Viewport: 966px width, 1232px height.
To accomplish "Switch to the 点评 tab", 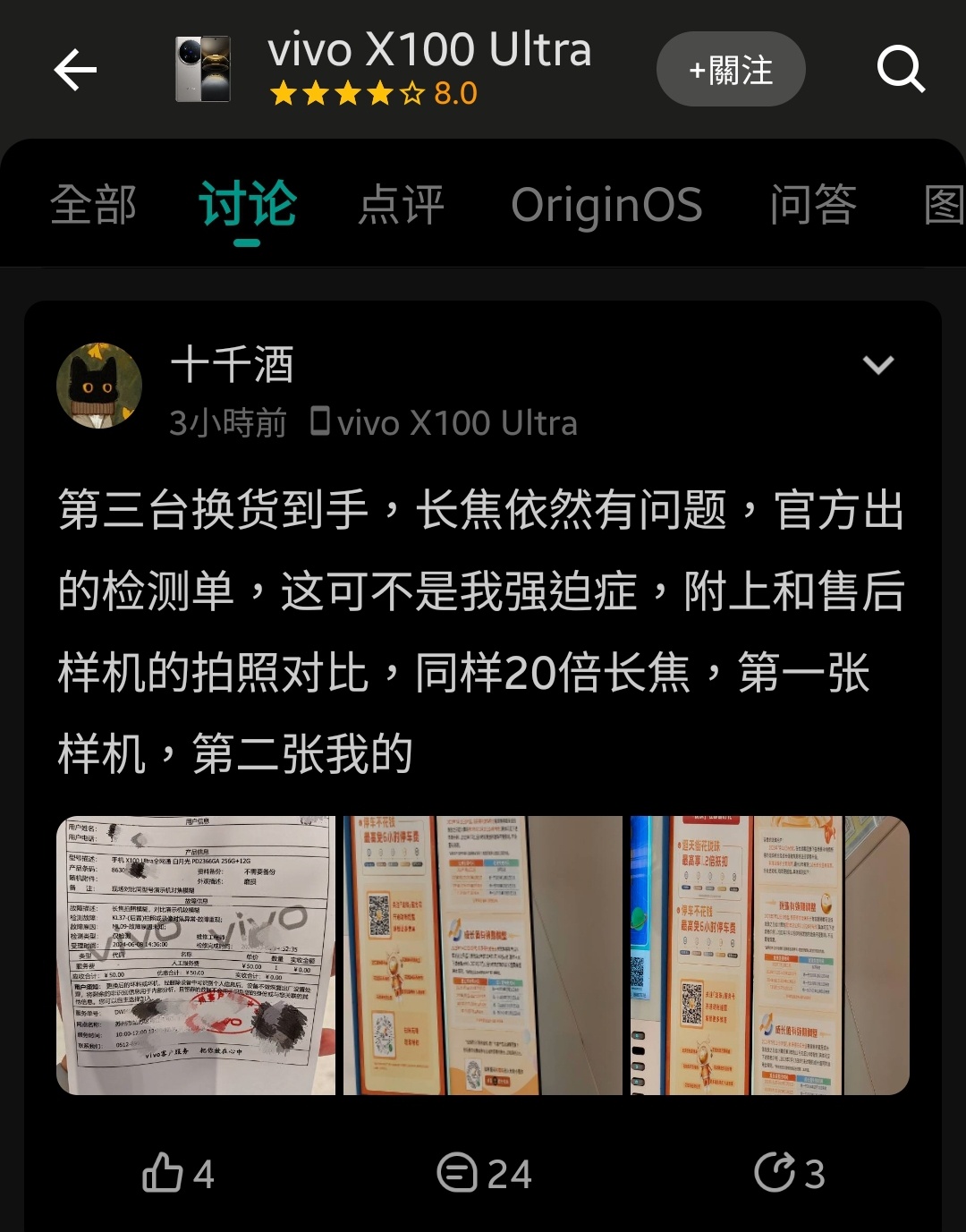I will [402, 205].
